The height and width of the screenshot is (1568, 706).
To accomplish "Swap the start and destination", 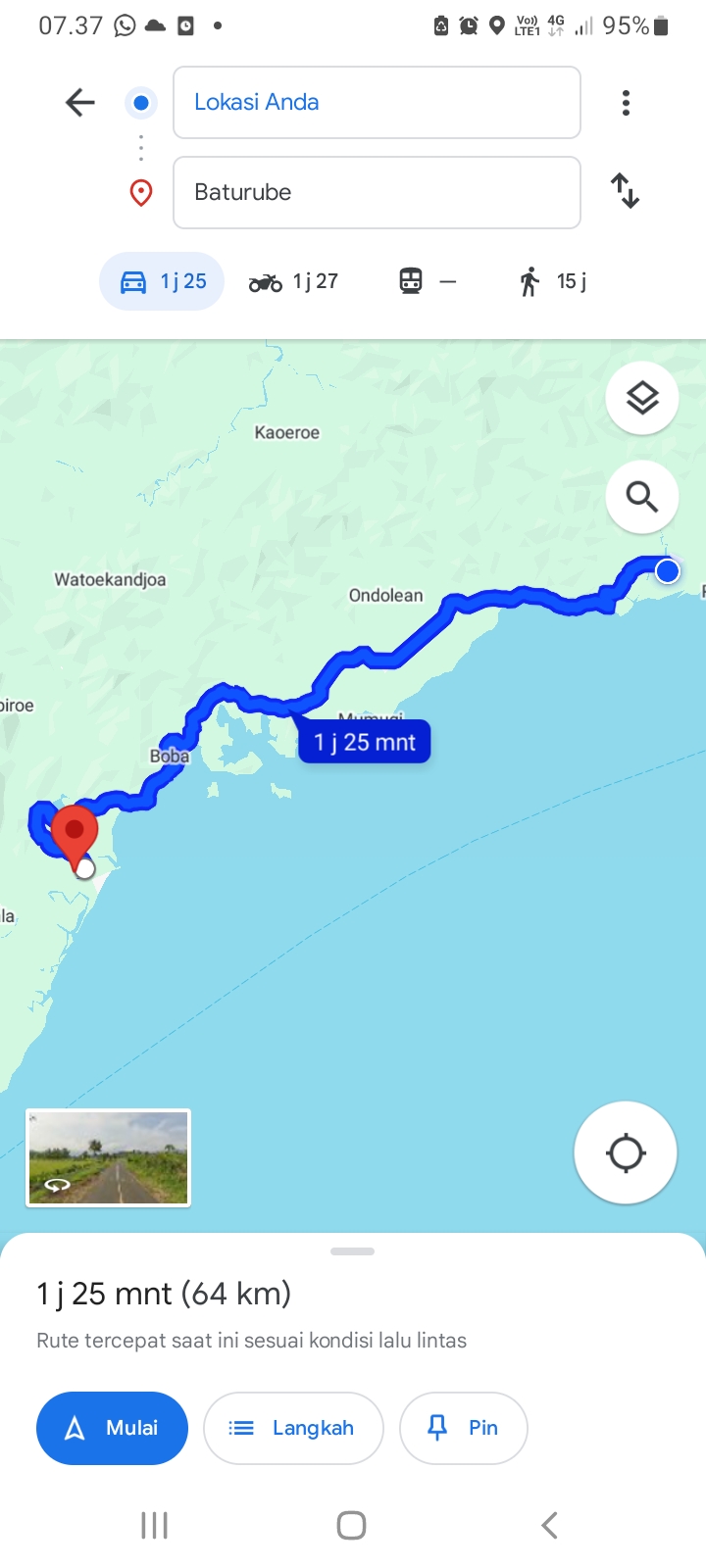I will (625, 191).
